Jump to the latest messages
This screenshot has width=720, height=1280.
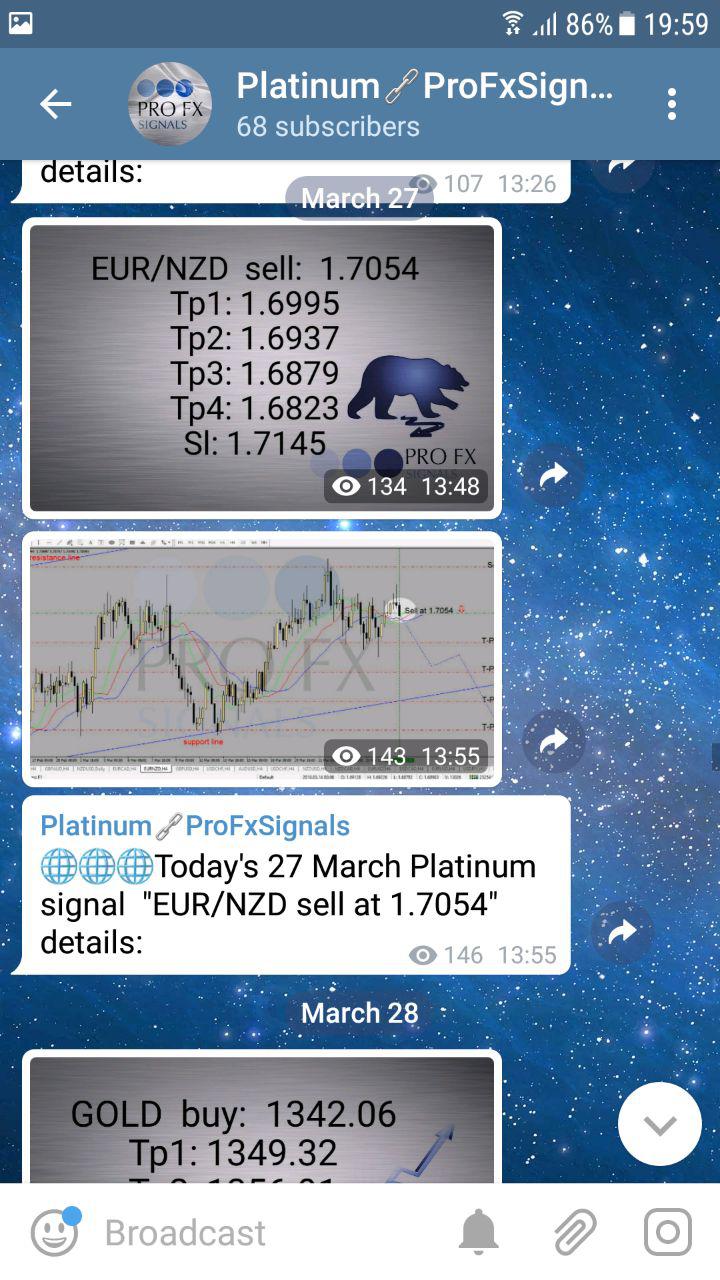(x=659, y=1124)
